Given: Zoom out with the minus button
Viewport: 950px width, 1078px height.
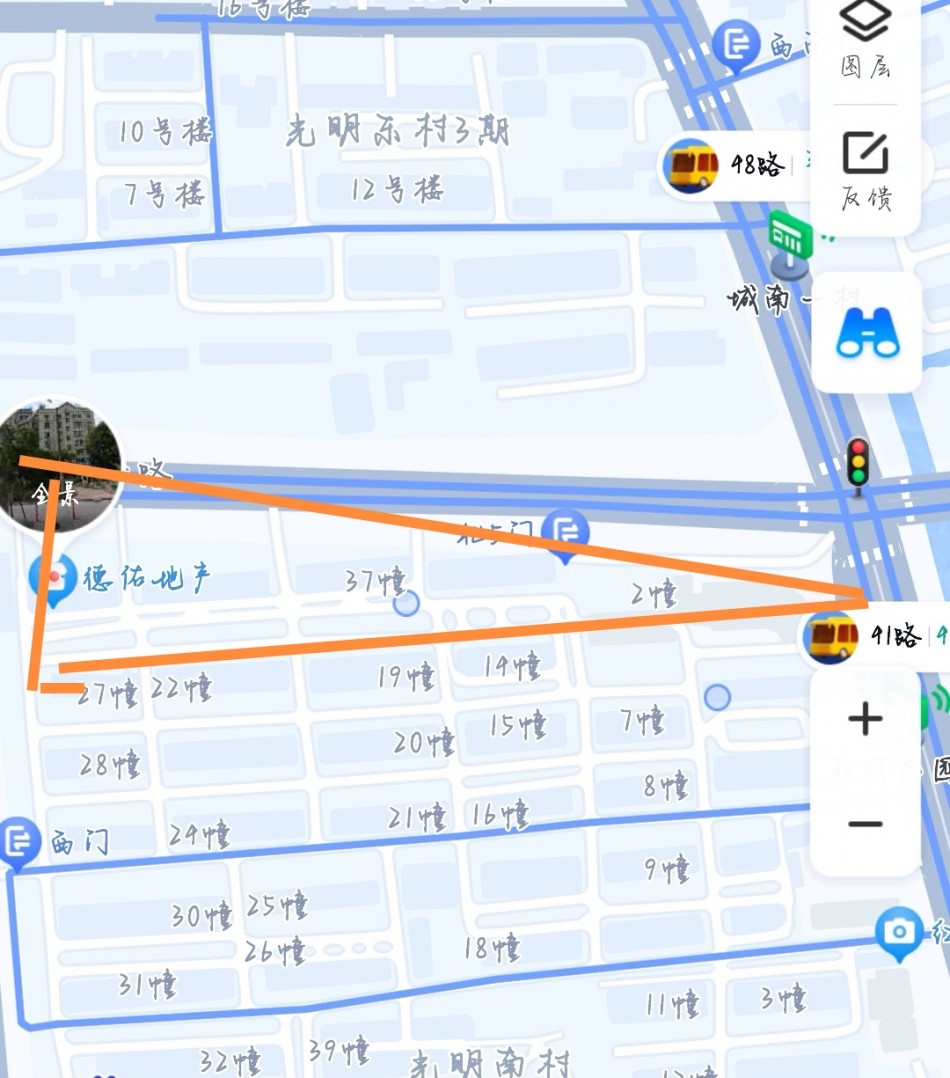Looking at the screenshot, I should [x=865, y=824].
